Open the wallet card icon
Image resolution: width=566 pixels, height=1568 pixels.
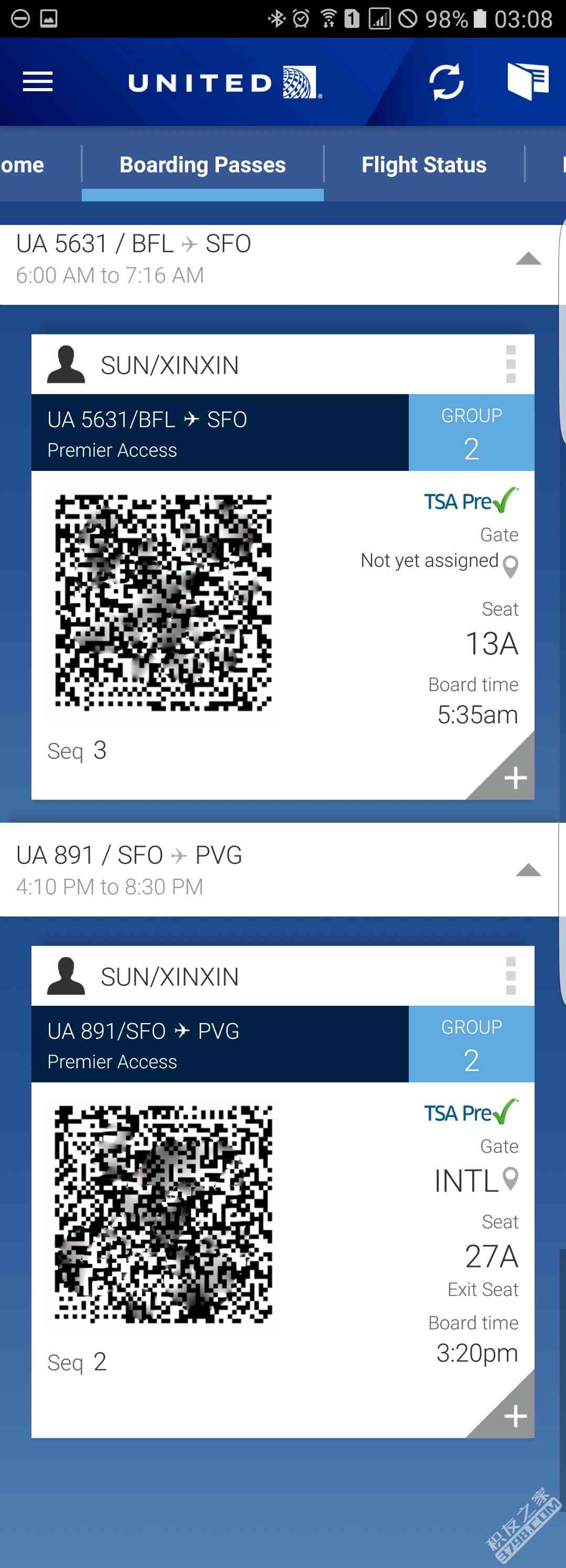(x=528, y=82)
